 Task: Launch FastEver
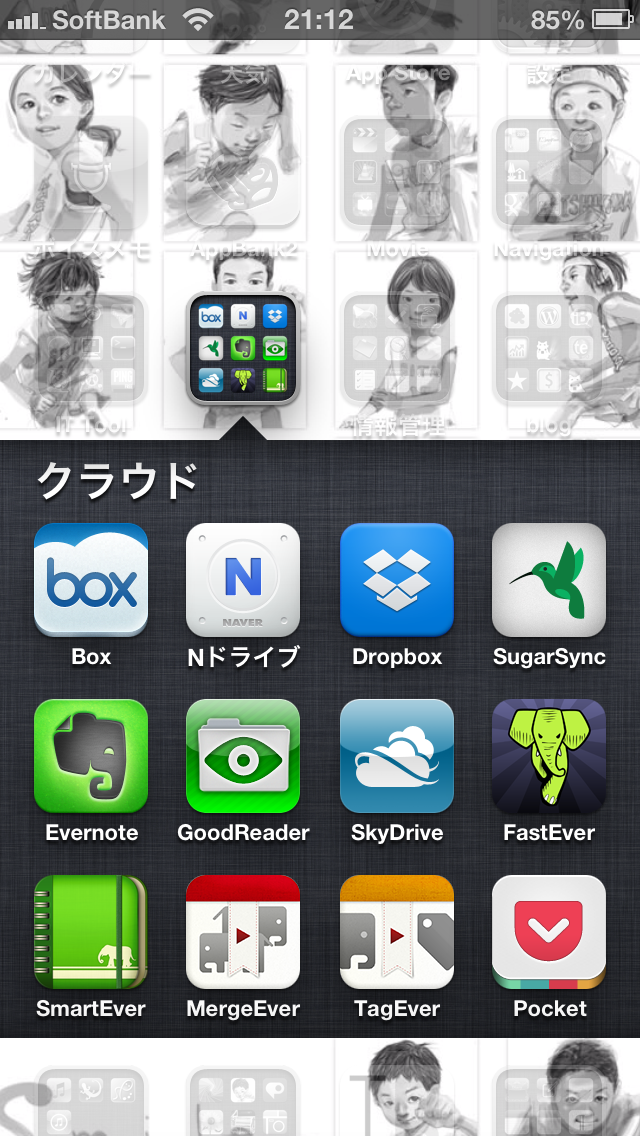(549, 756)
